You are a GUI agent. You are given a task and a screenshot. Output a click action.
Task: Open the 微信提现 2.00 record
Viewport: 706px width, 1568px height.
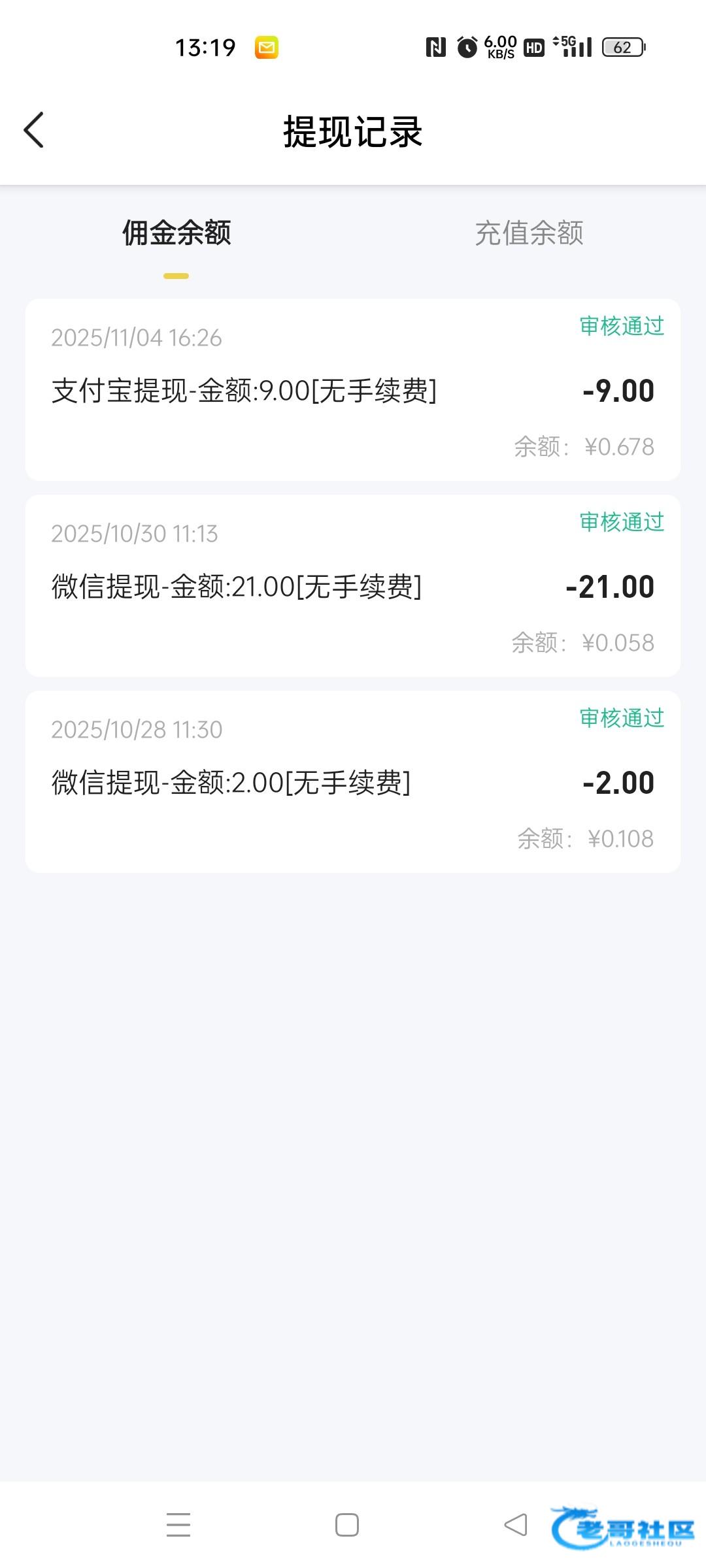[x=353, y=782]
